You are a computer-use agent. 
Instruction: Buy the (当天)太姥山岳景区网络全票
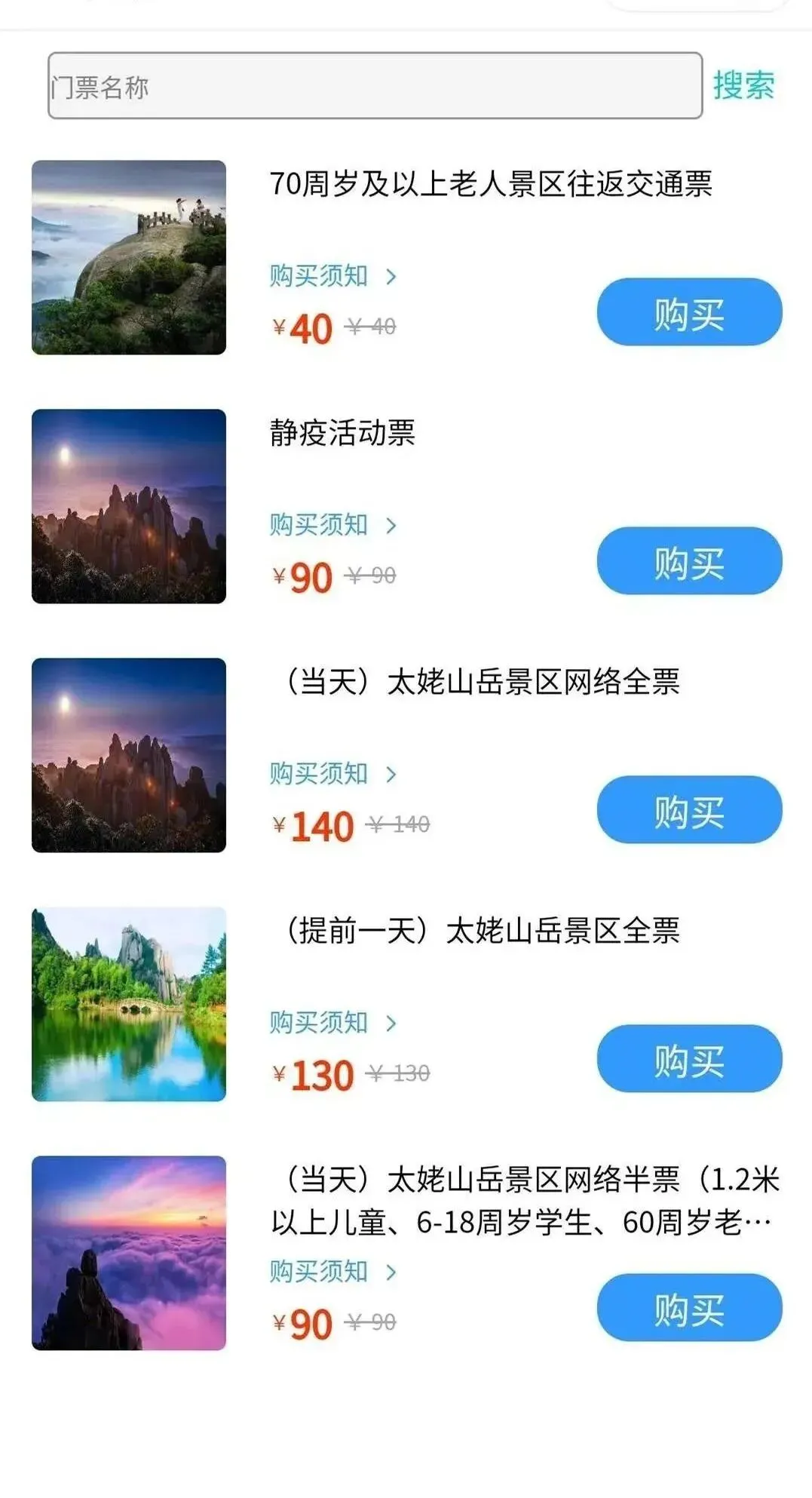689,810
